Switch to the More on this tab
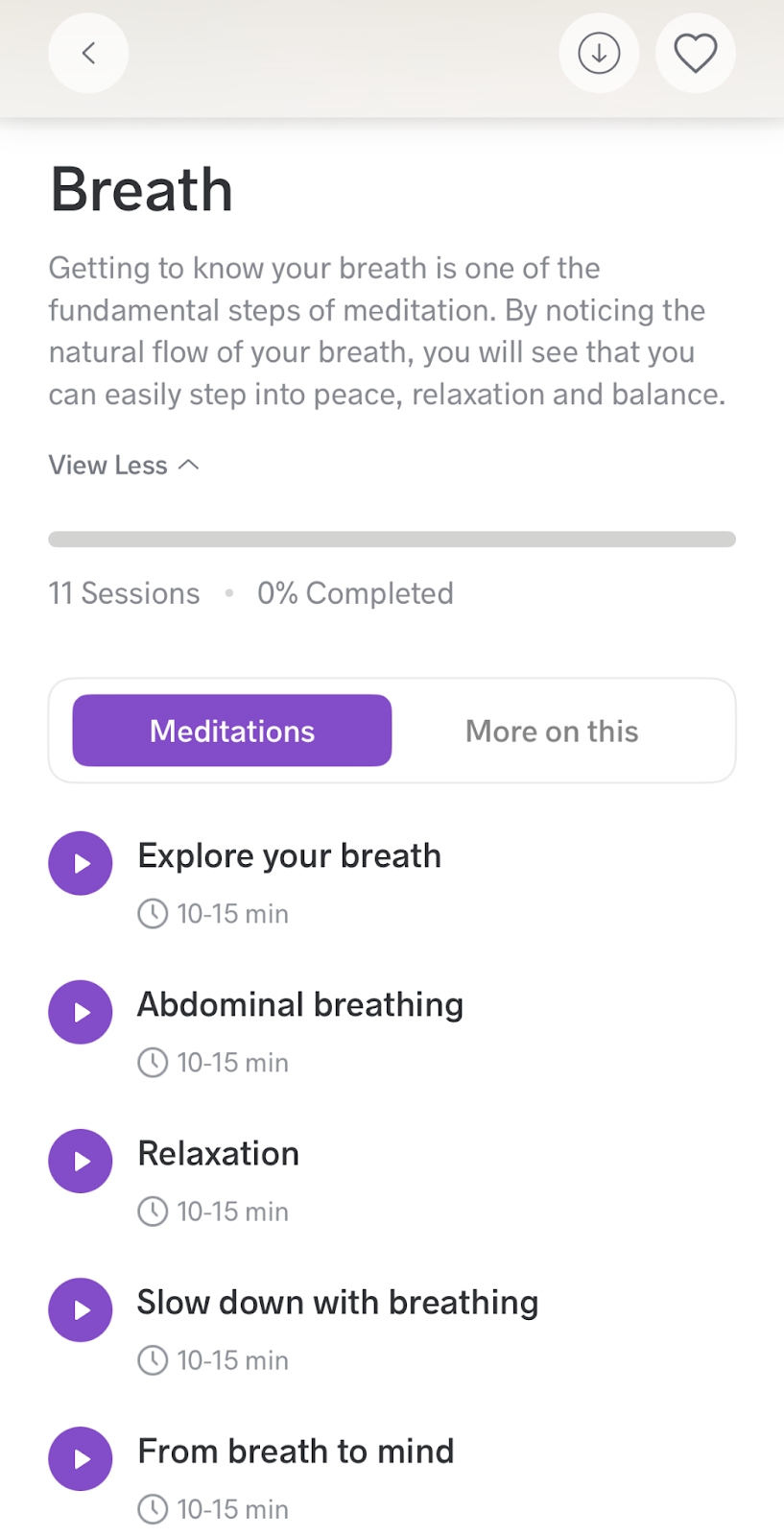The height and width of the screenshot is (1536, 784). (x=552, y=732)
